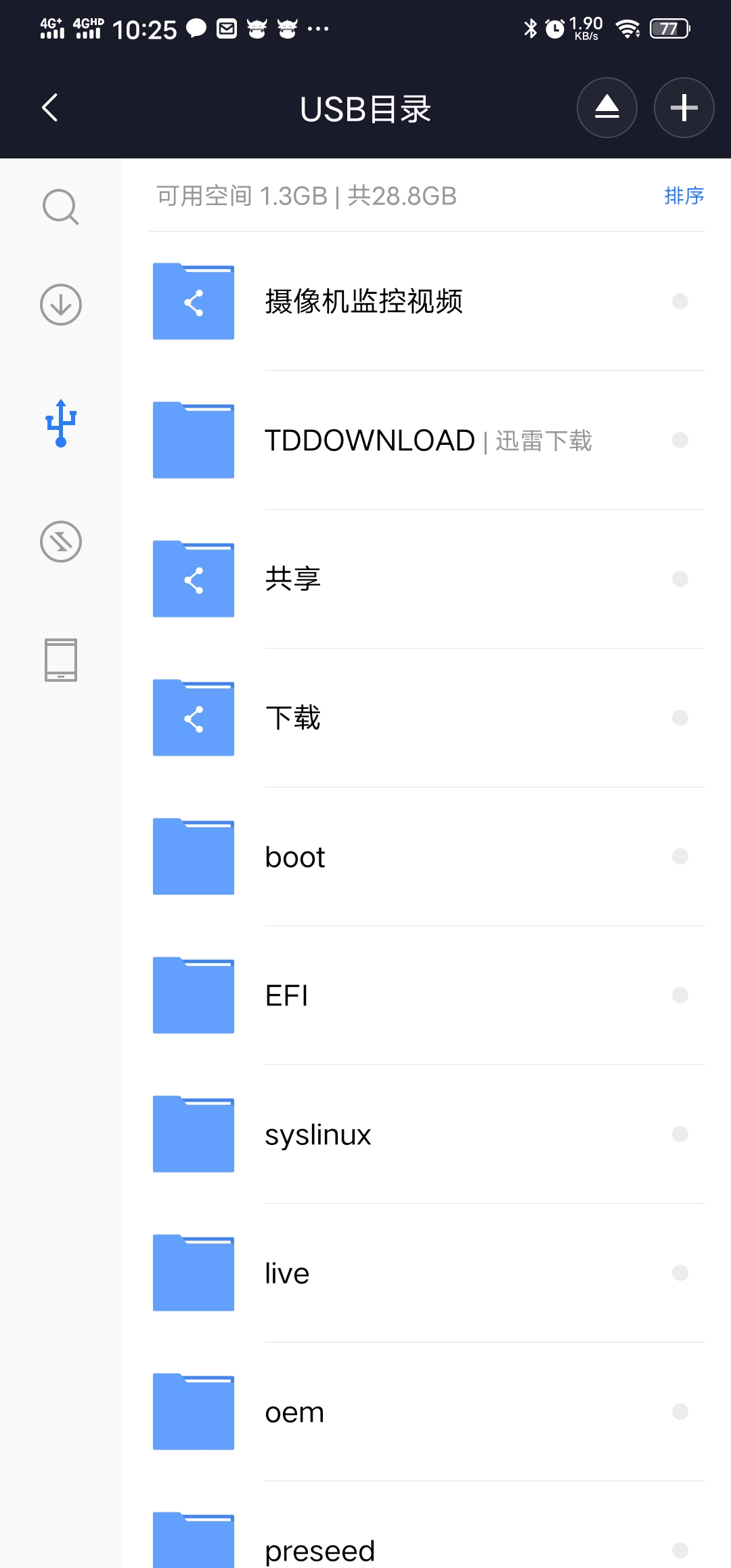Tap the plus add button
Screen dimensions: 731x1568
click(x=684, y=108)
